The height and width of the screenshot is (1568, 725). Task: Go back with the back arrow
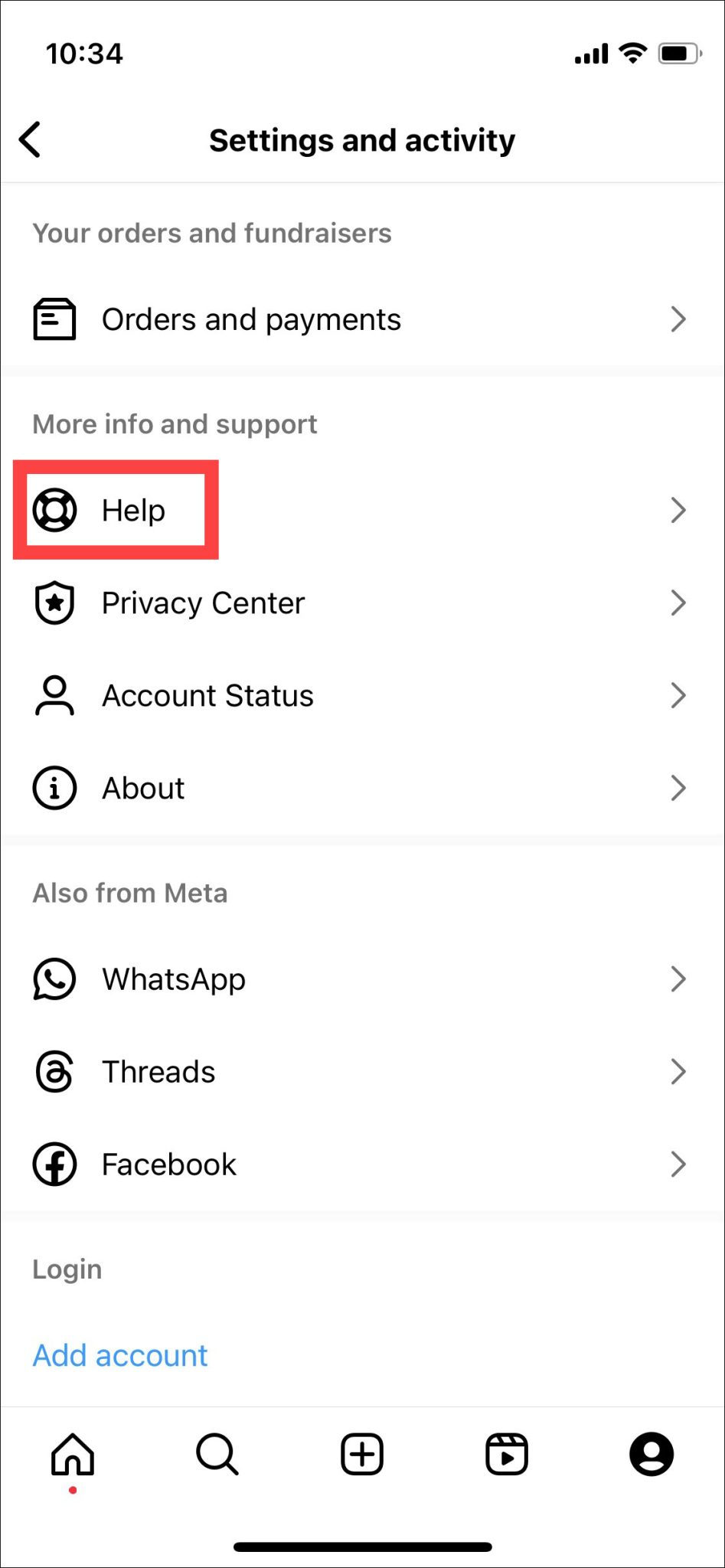coord(31,139)
